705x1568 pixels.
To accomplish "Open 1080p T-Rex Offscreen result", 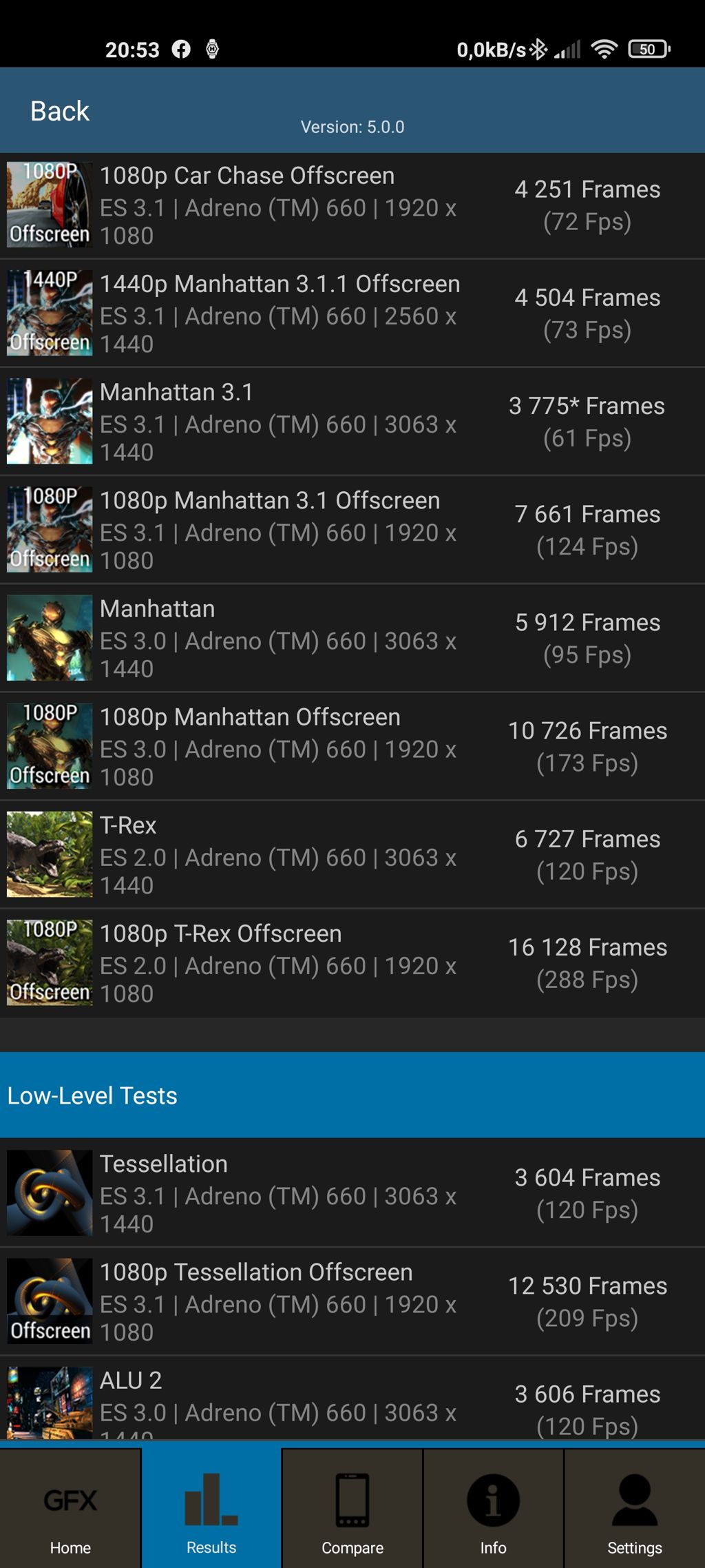I will 352,962.
